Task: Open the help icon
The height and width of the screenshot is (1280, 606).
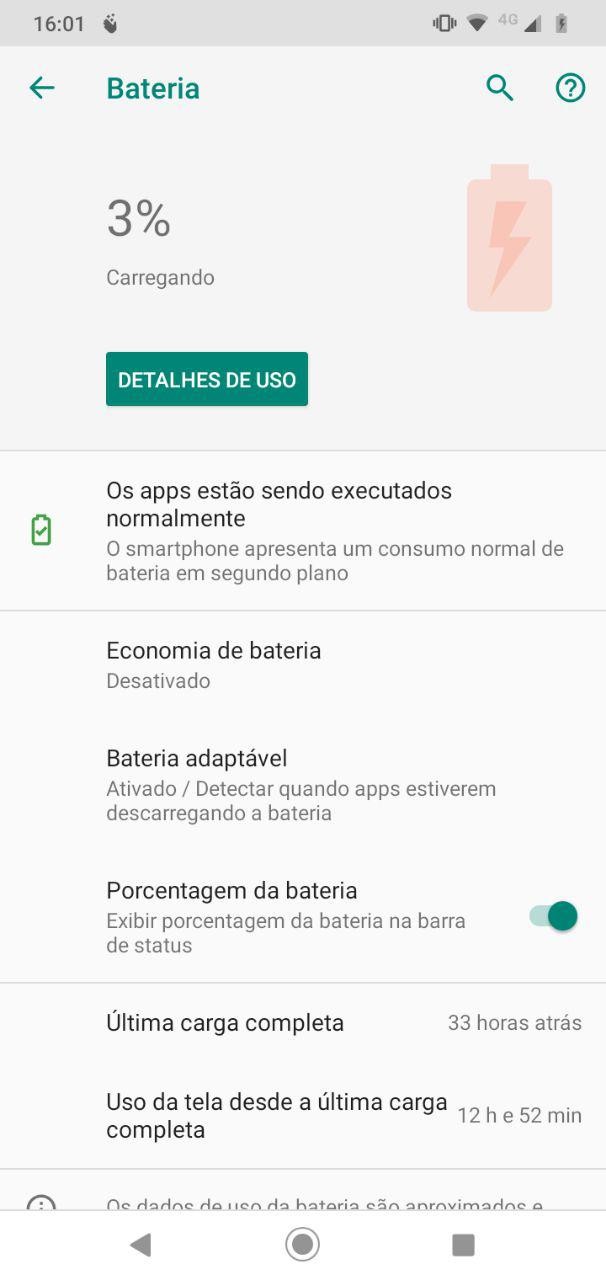Action: (x=570, y=88)
